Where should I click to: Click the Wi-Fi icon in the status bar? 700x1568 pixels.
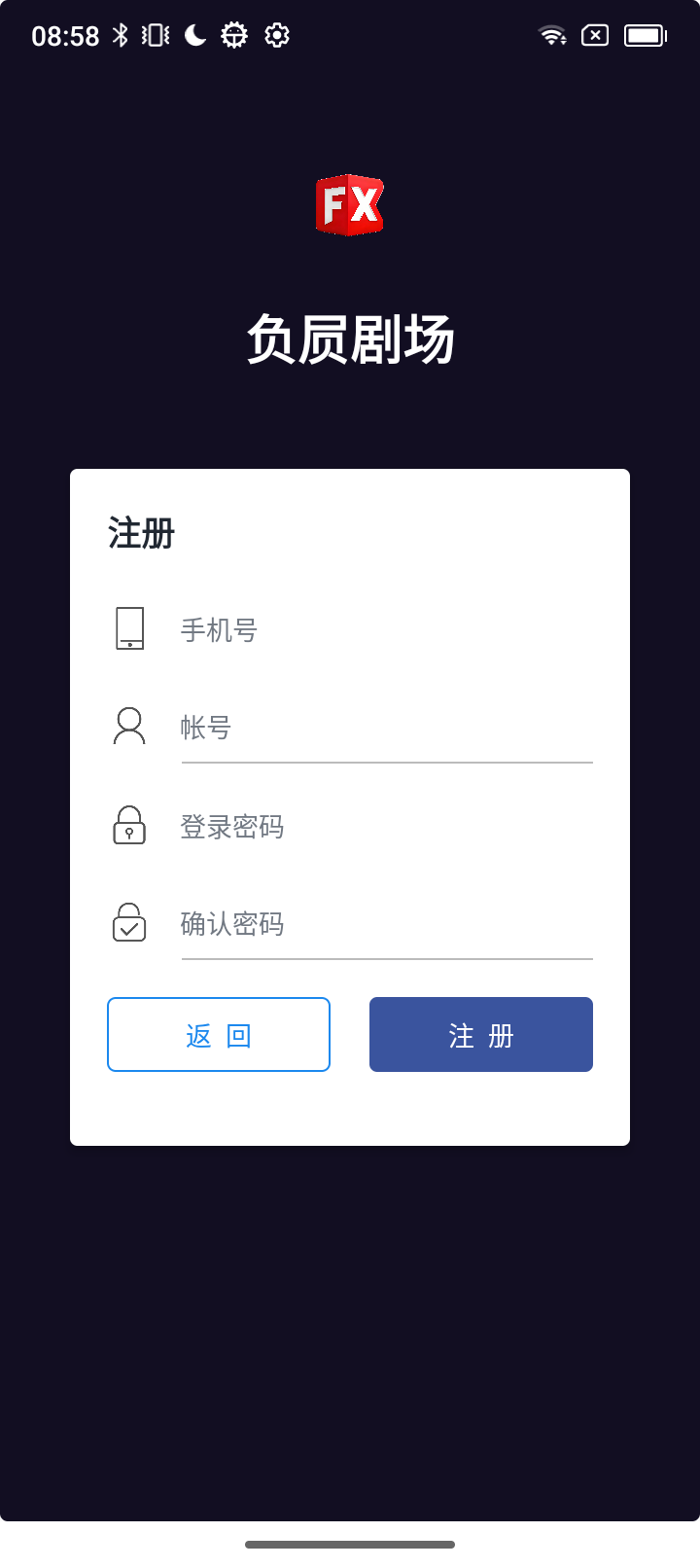pos(552,35)
